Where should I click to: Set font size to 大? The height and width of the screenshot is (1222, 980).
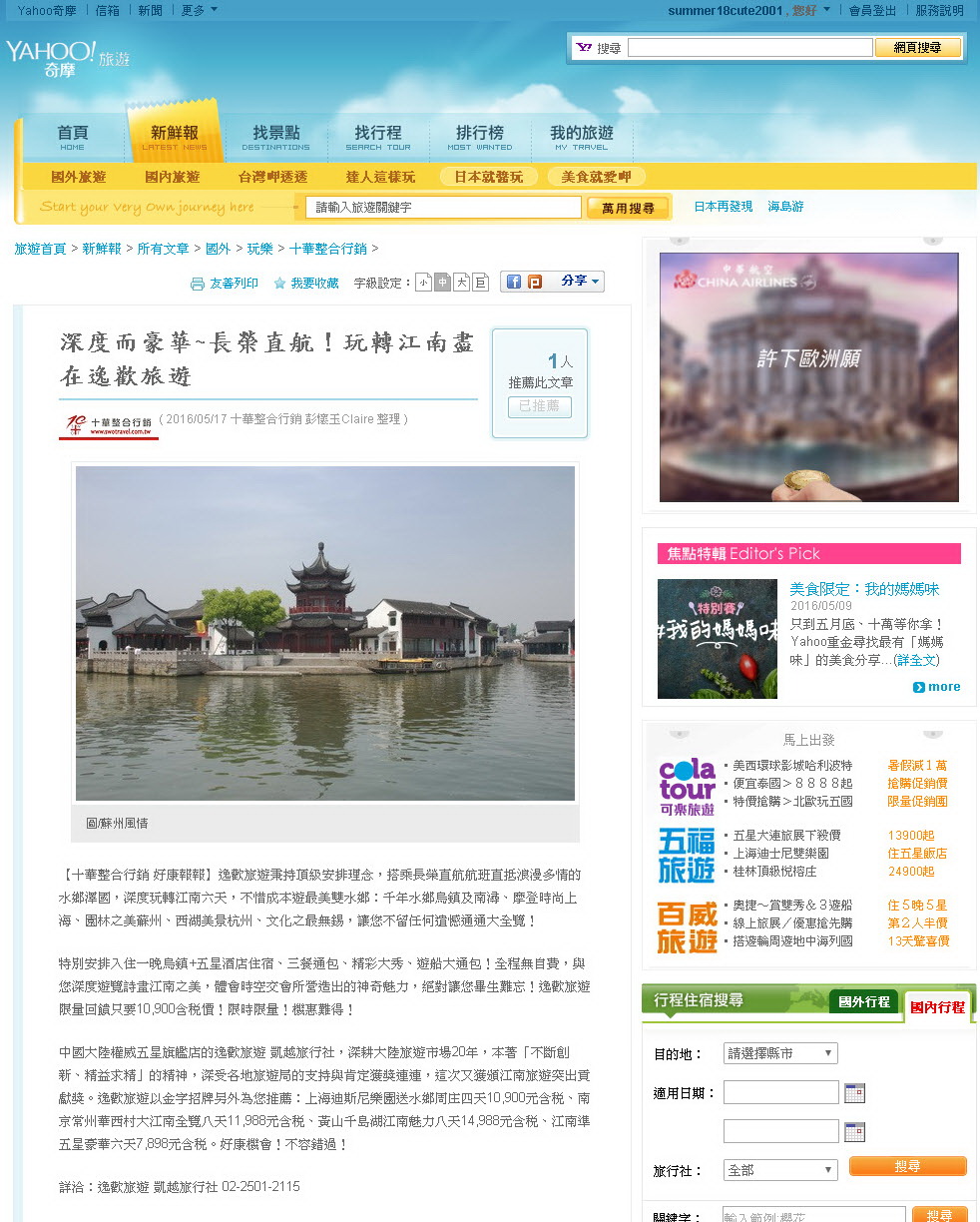pos(461,283)
